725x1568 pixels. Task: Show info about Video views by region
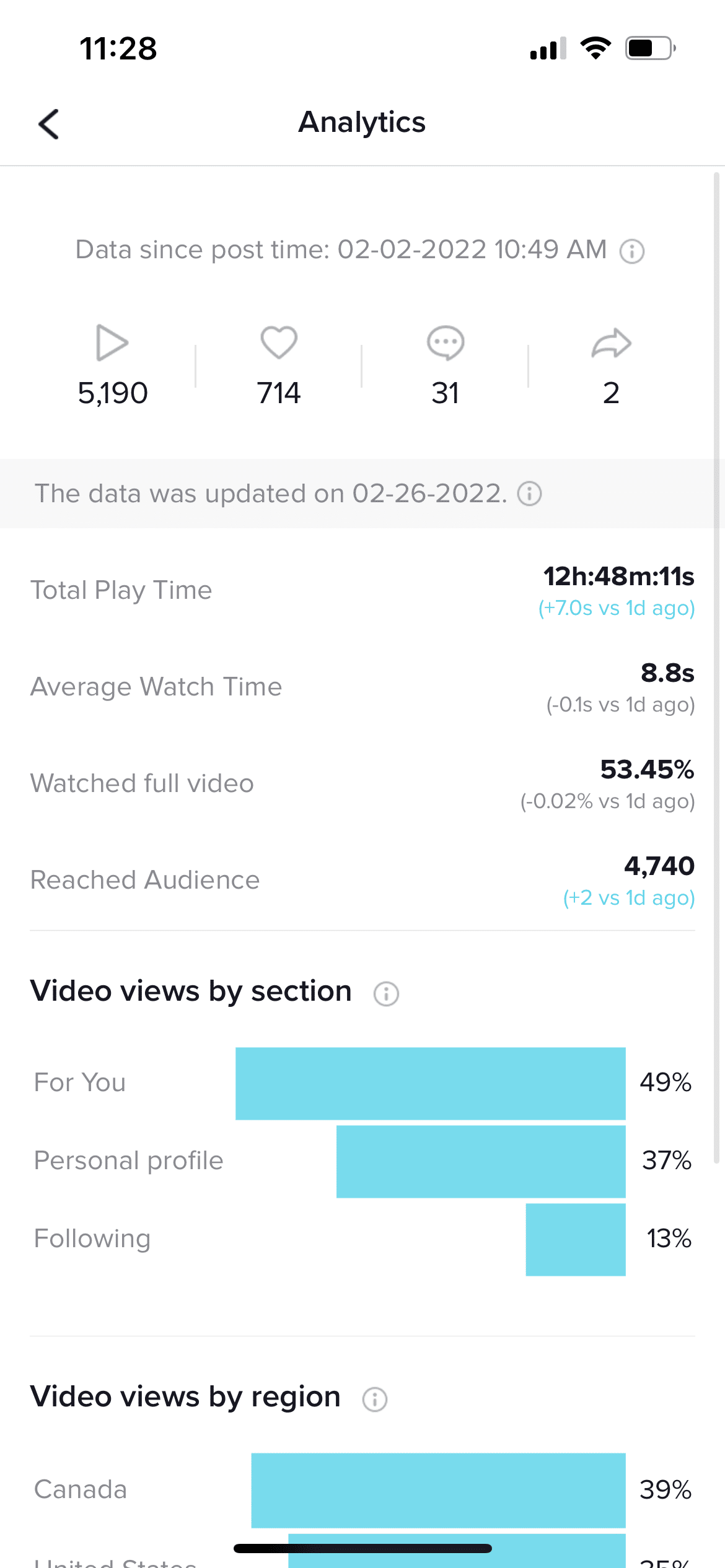coord(375,1399)
